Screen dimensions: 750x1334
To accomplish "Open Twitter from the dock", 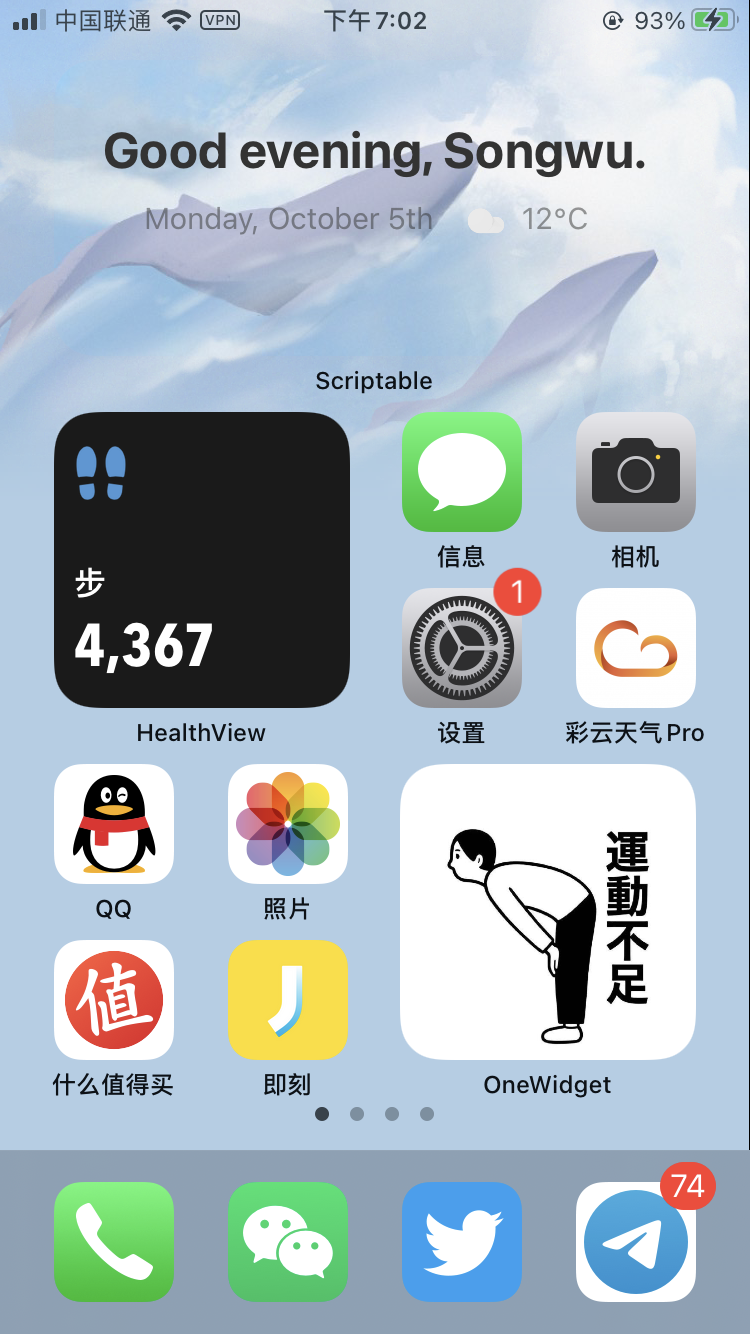I will coord(461,1242).
